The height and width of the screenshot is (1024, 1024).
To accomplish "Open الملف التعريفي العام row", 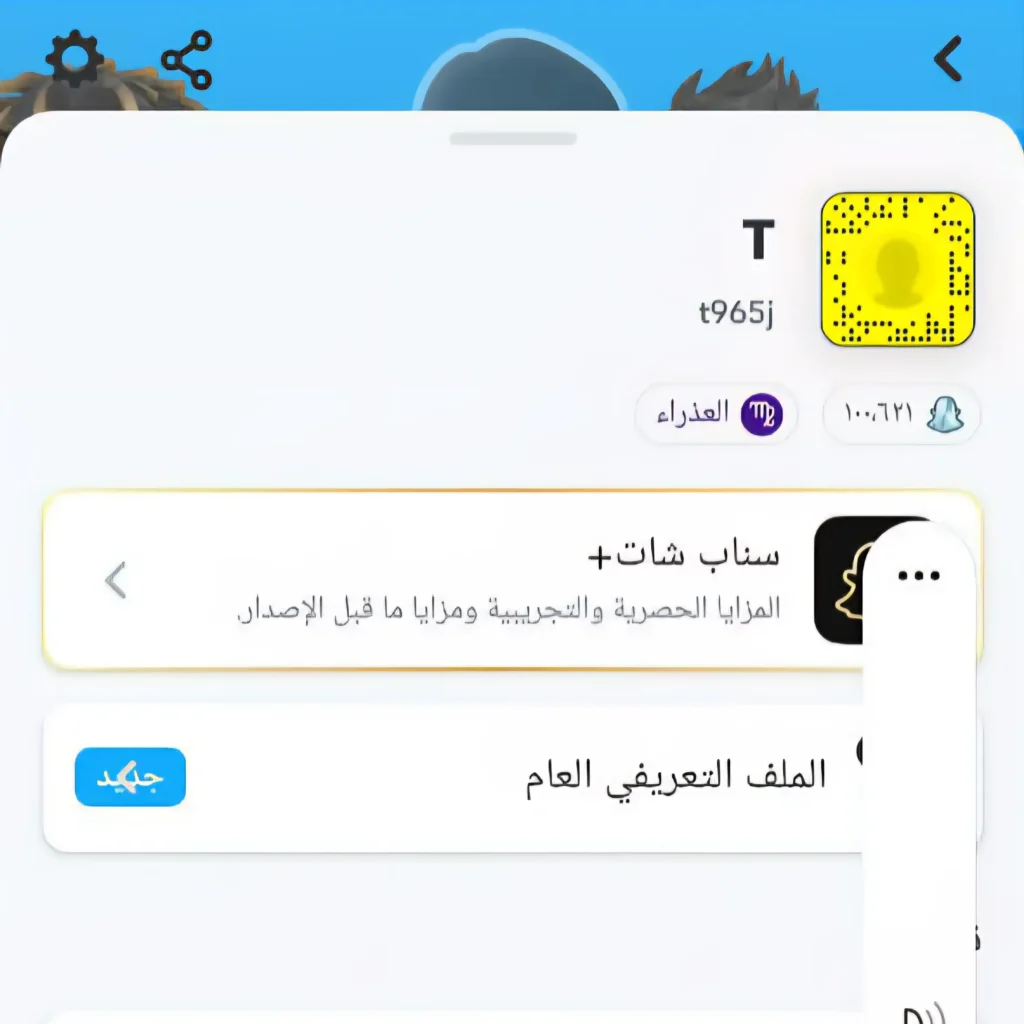I will coord(500,777).
